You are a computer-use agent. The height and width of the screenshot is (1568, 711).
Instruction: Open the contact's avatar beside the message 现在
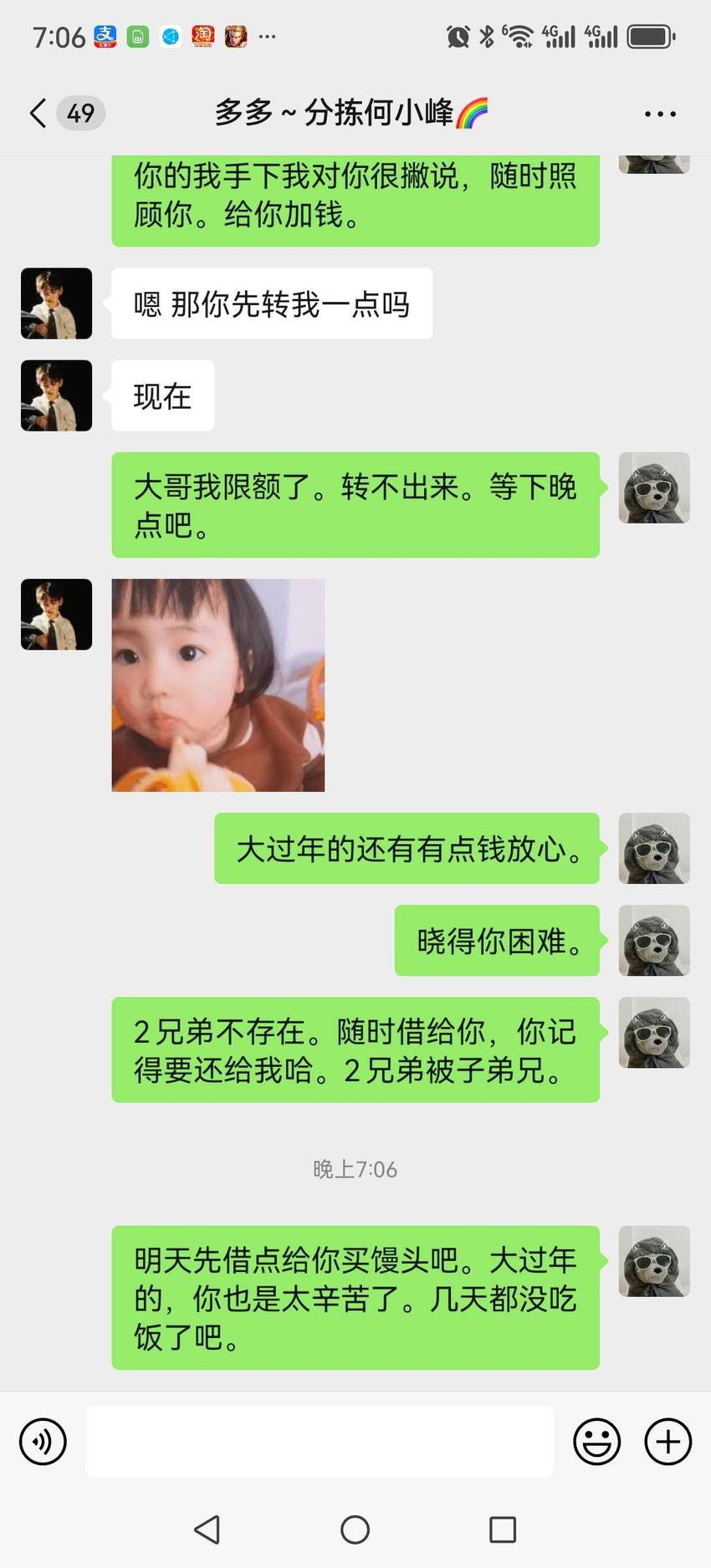pyautogui.click(x=56, y=396)
